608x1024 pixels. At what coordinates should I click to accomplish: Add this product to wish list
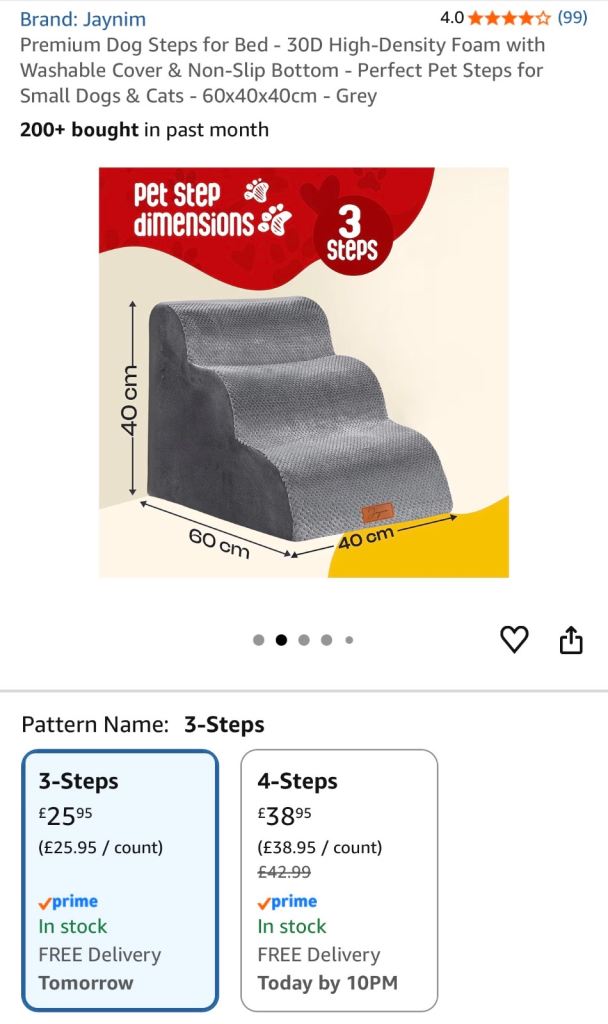pos(514,639)
